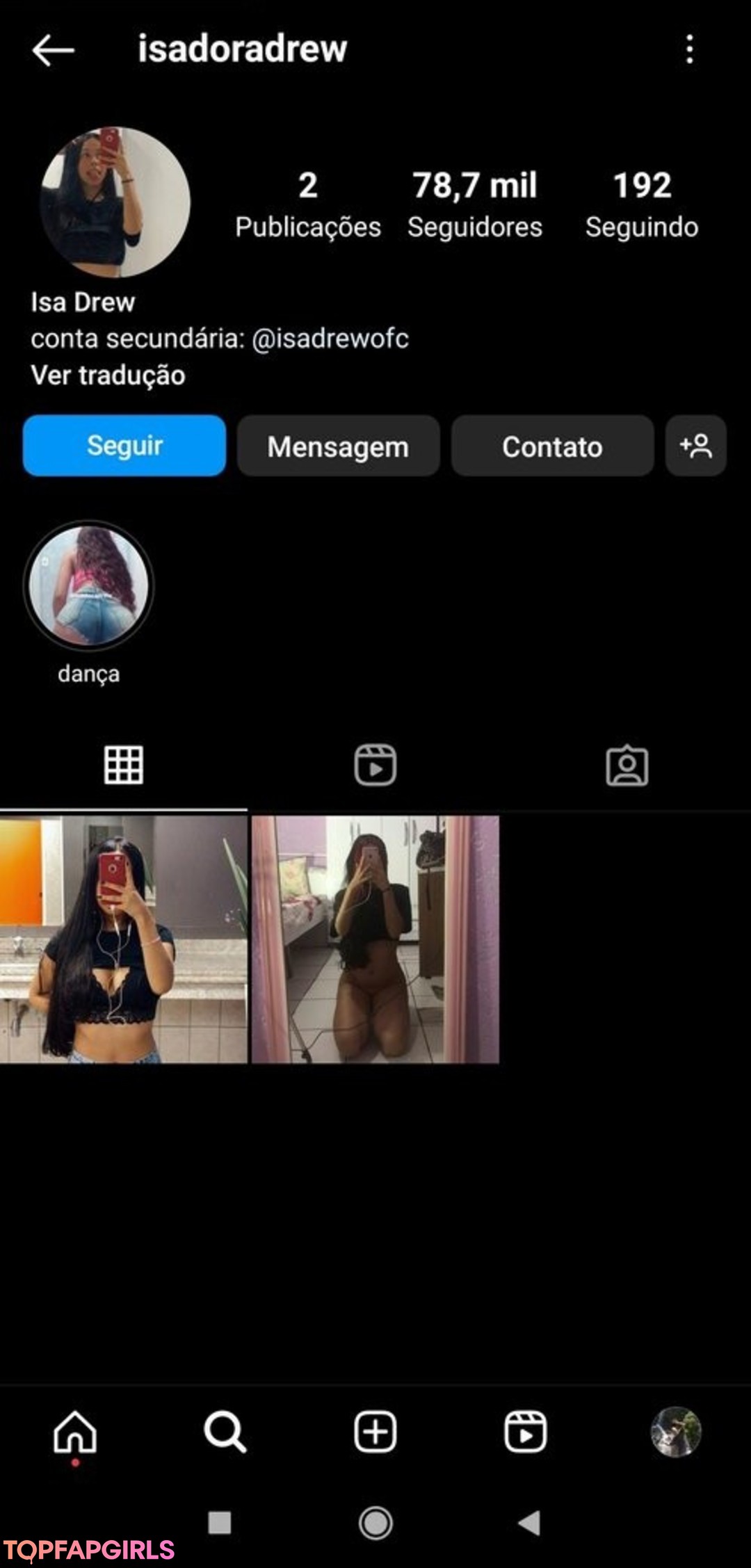Screen dimensions: 751x1568
Task: Open your own profile avatar tab
Action: coord(675,1432)
